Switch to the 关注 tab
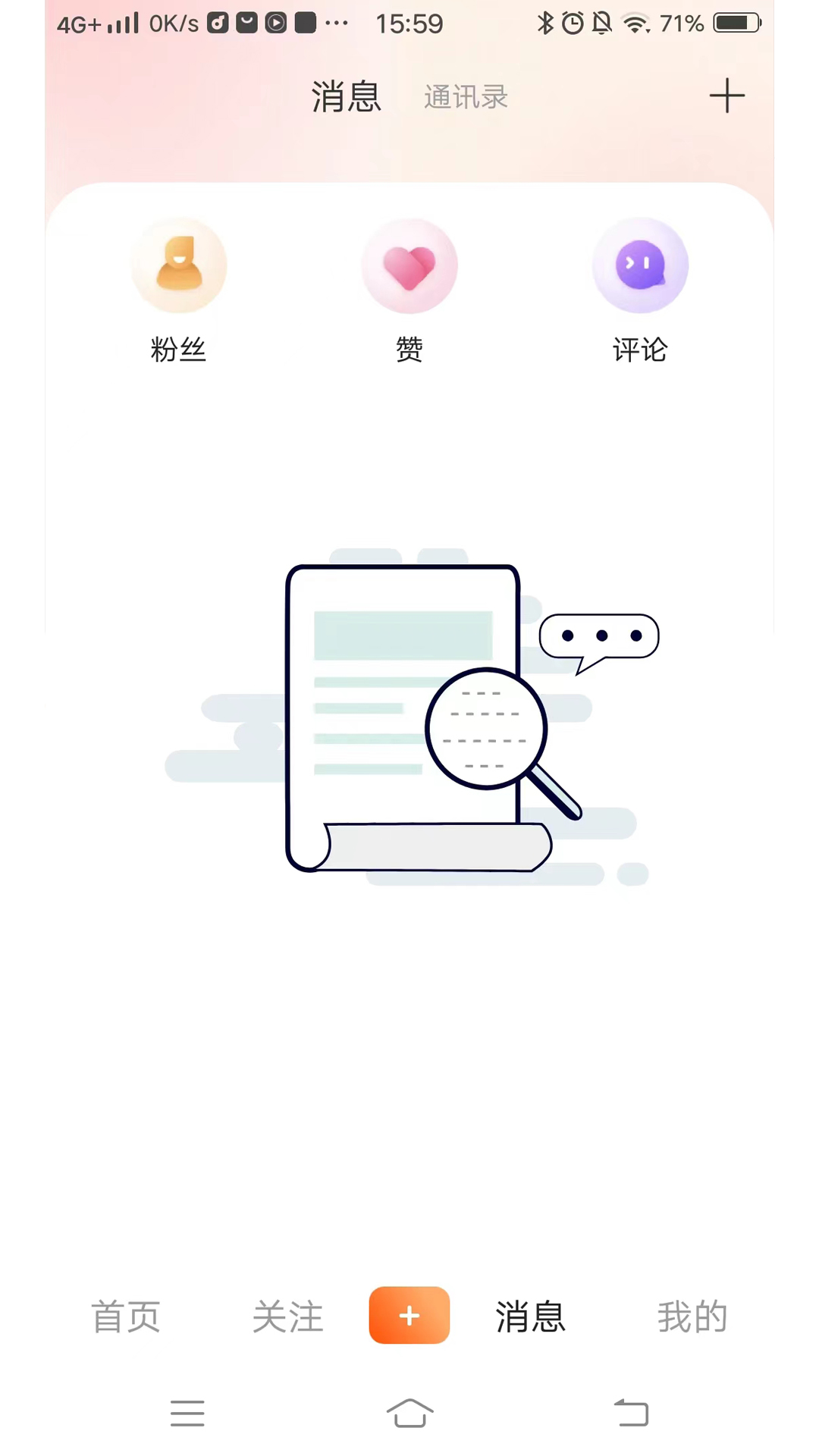Viewport: 819px width, 1456px height. [x=287, y=1316]
